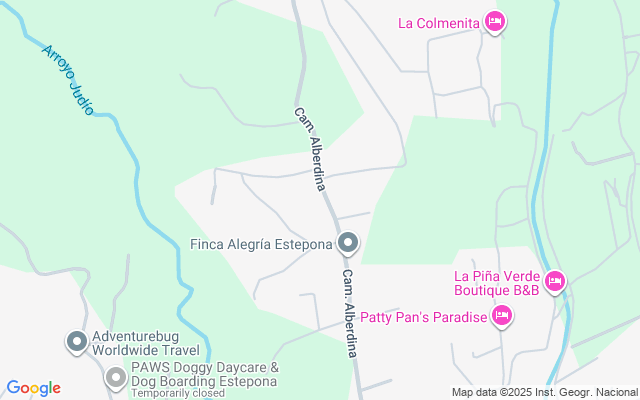
Task: Open the Patty Pan's Paradise hotel pin
Action: pyautogui.click(x=502, y=316)
